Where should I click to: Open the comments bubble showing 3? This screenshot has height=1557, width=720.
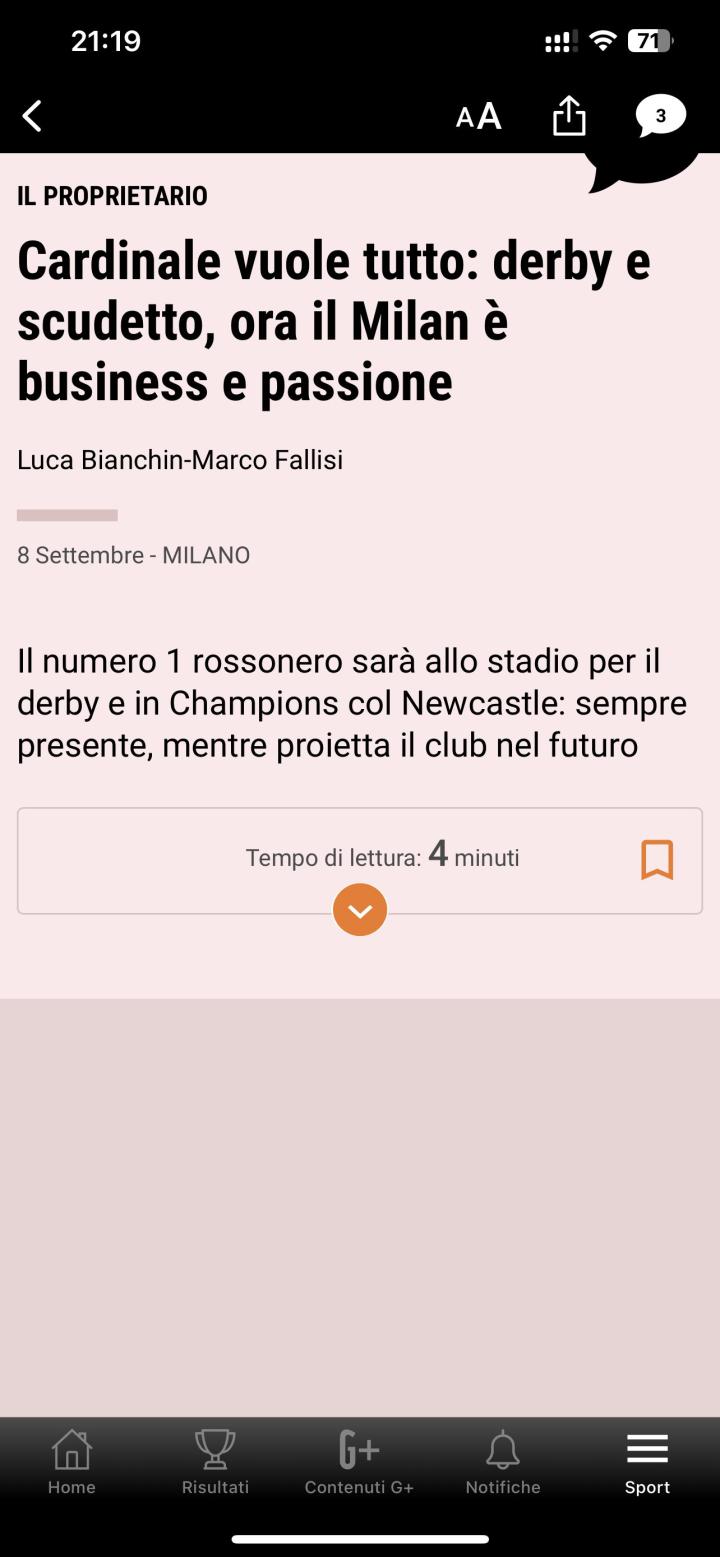point(660,116)
